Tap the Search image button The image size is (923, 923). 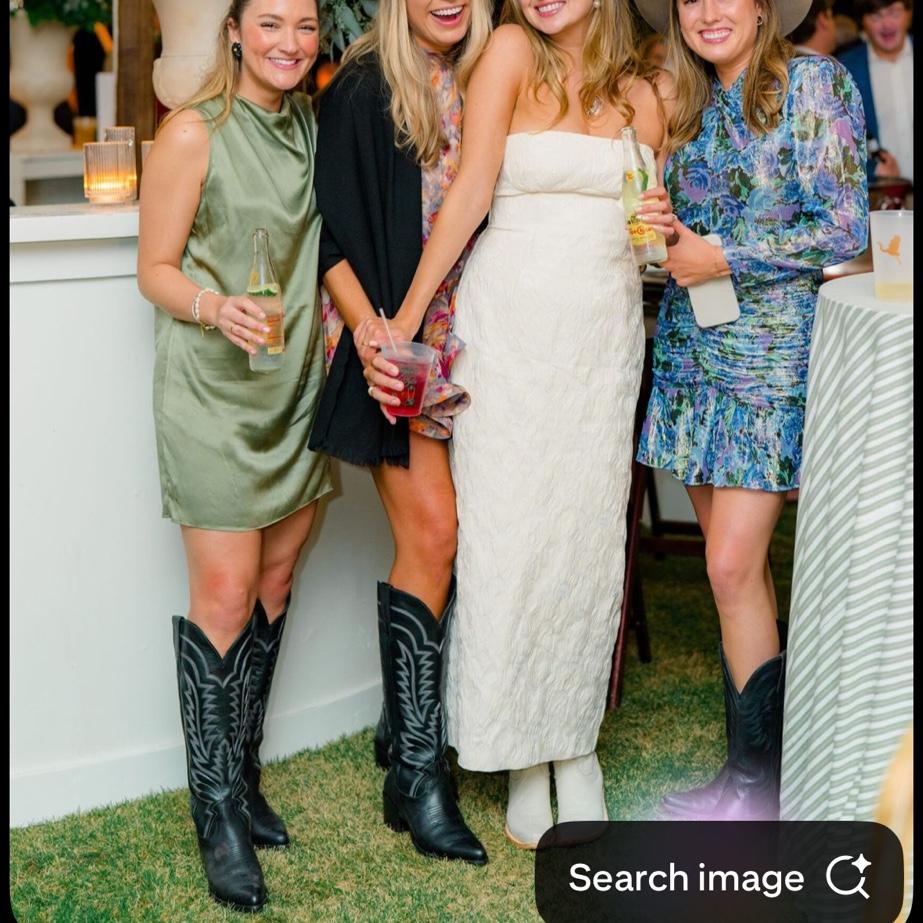(718, 877)
